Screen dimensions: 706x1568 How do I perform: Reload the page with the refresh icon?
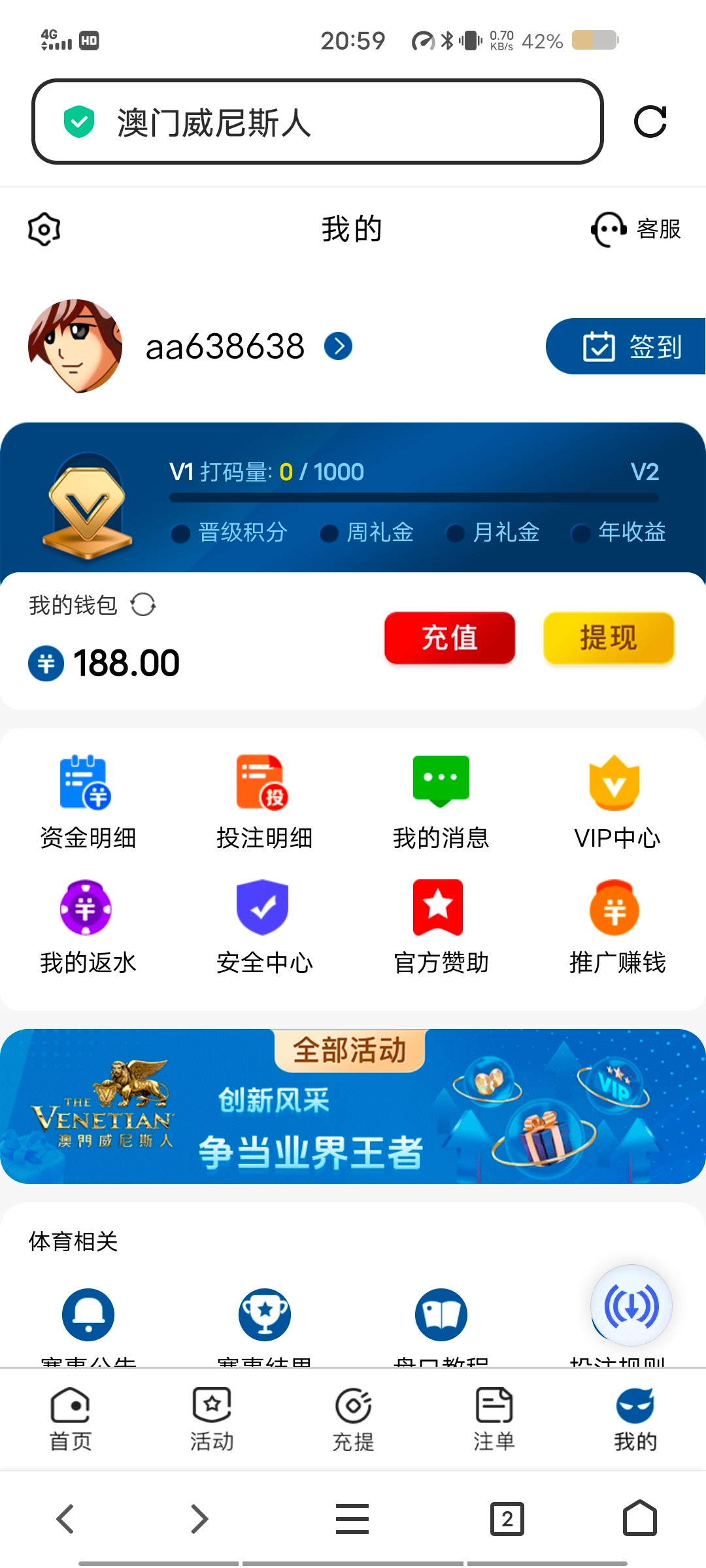pos(650,122)
